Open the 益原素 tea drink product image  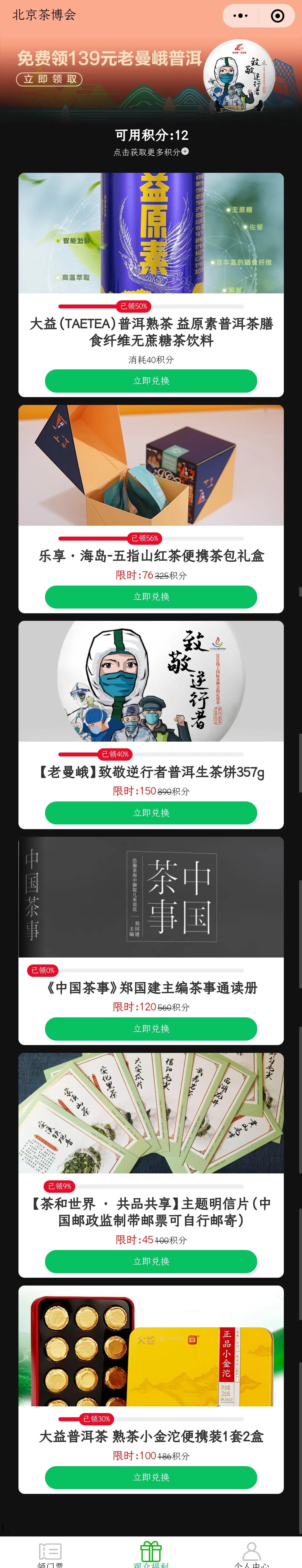pyautogui.click(x=151, y=233)
